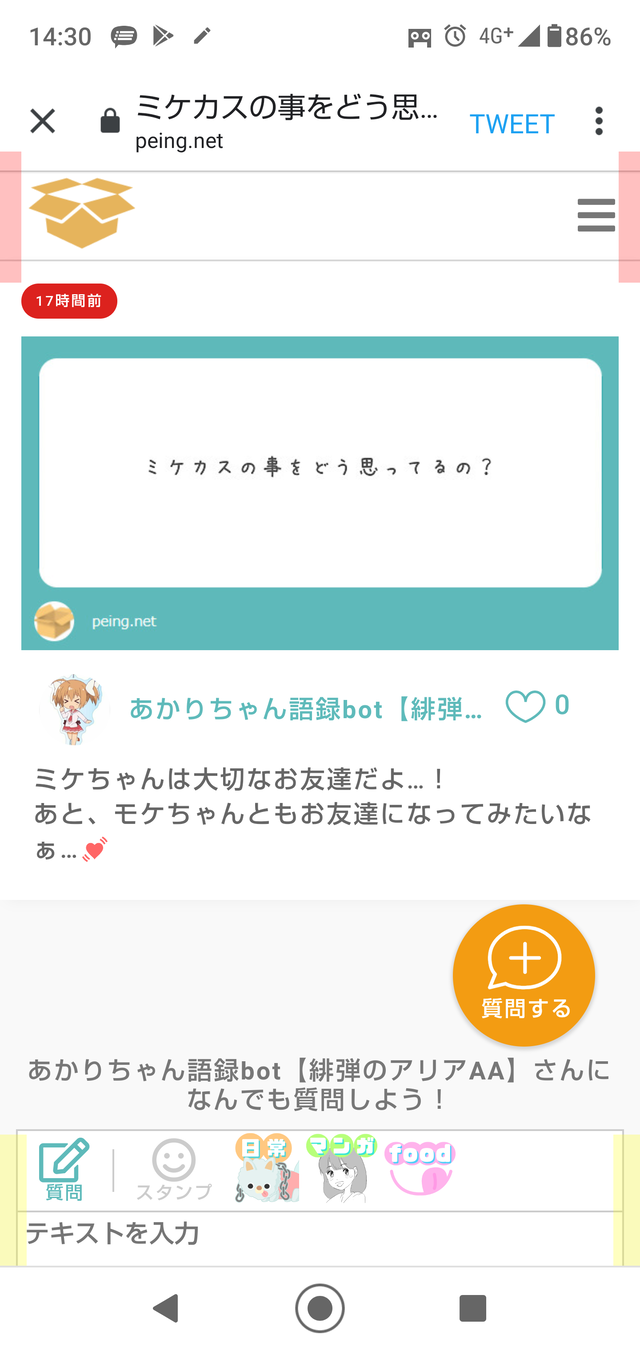The width and height of the screenshot is (640, 1351).
Task: Open あかりちゃん語録bot profile link
Action: (x=305, y=709)
